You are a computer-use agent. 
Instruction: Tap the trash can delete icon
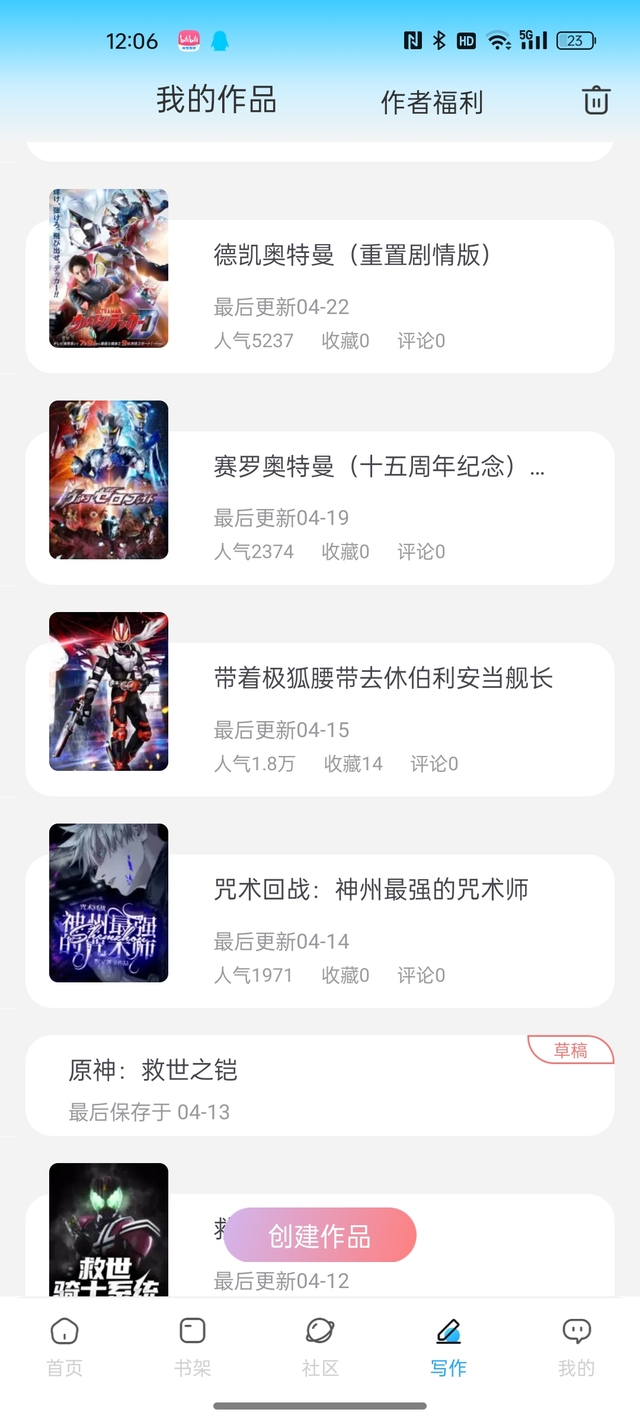click(596, 100)
